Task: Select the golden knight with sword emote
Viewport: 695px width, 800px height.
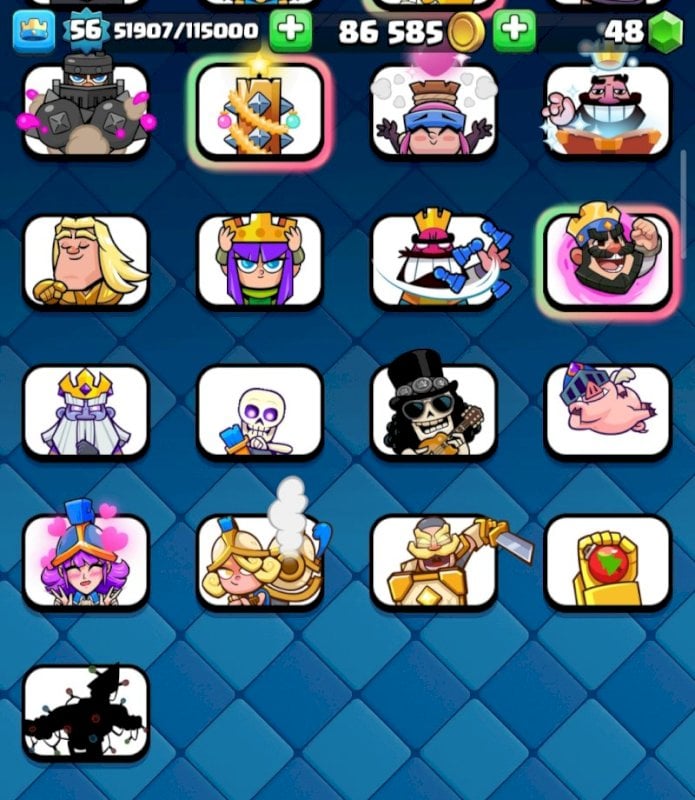Action: (x=434, y=561)
